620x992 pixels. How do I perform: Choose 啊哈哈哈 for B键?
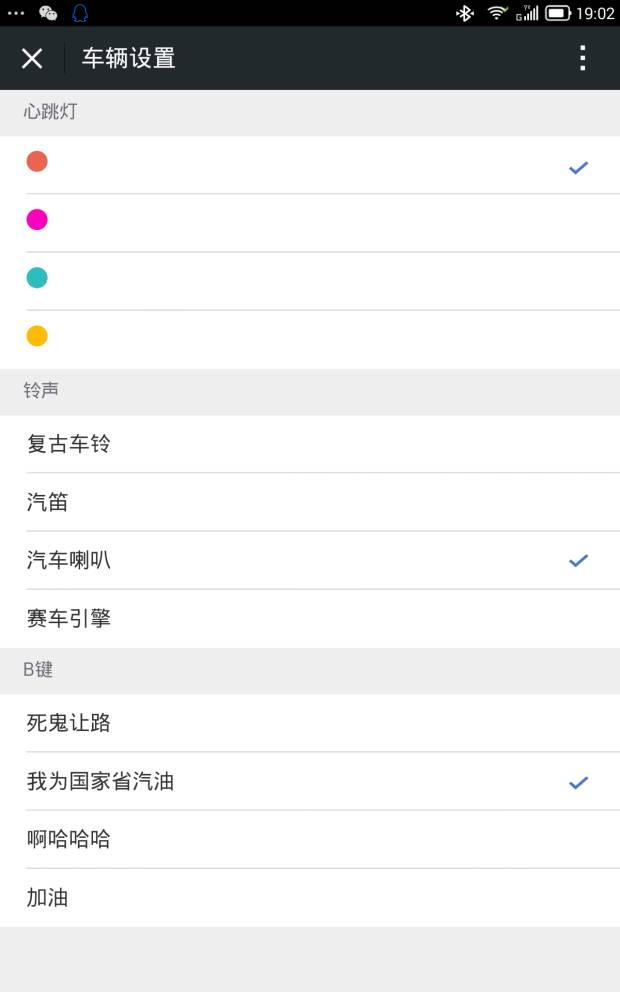pyautogui.click(x=310, y=839)
